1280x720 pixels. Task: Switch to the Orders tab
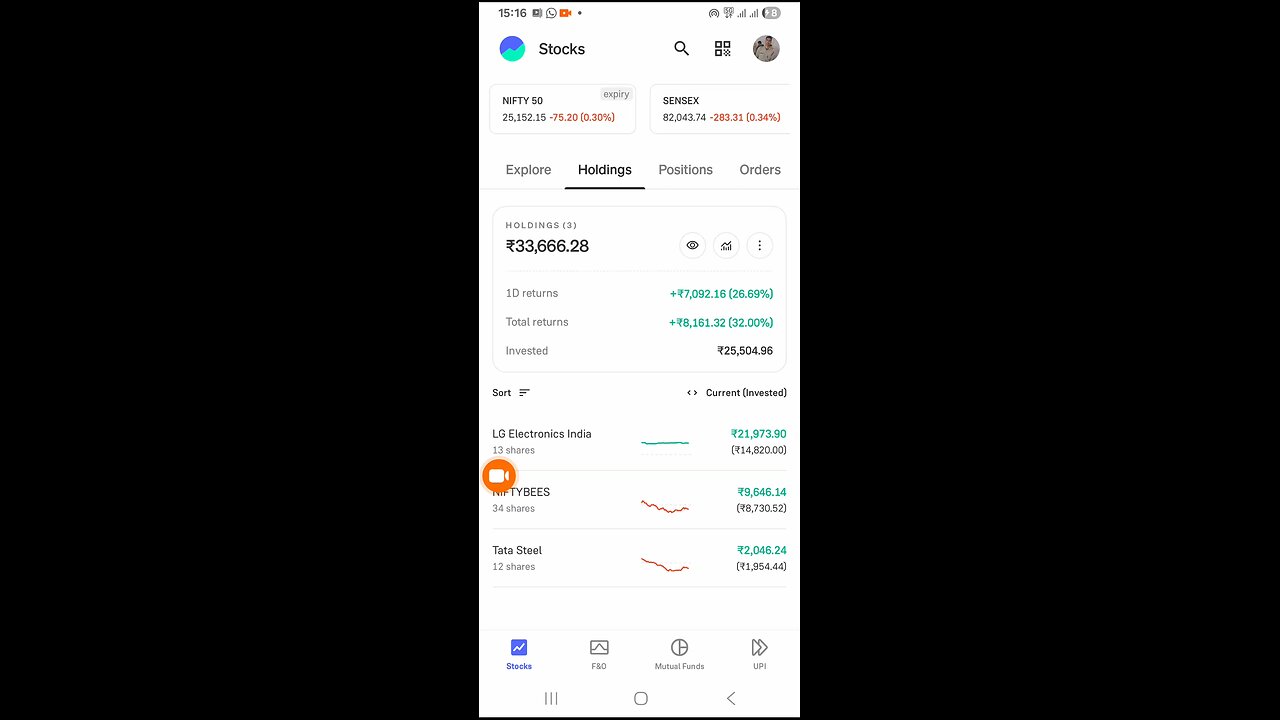point(759,170)
